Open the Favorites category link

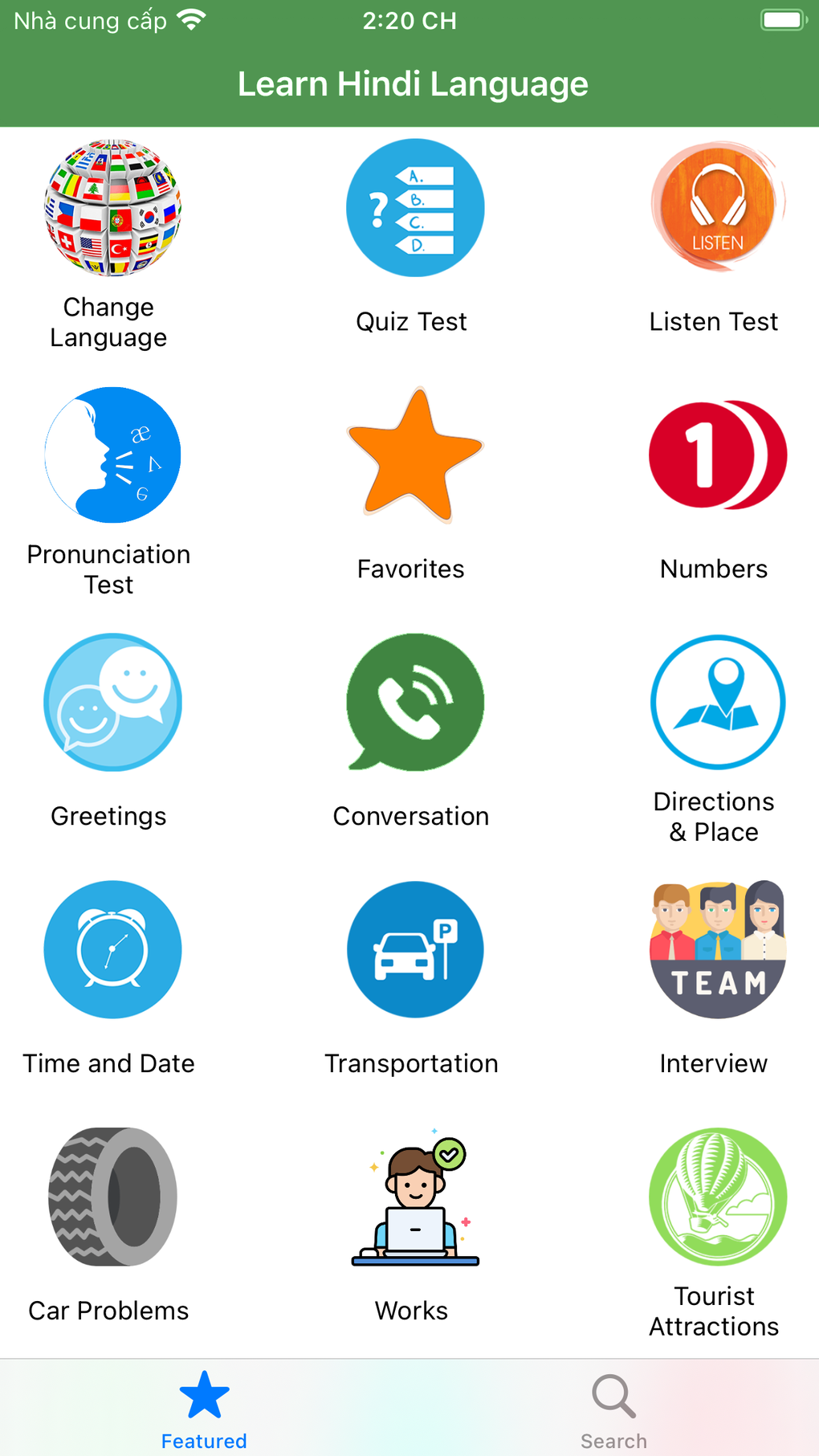410,569
